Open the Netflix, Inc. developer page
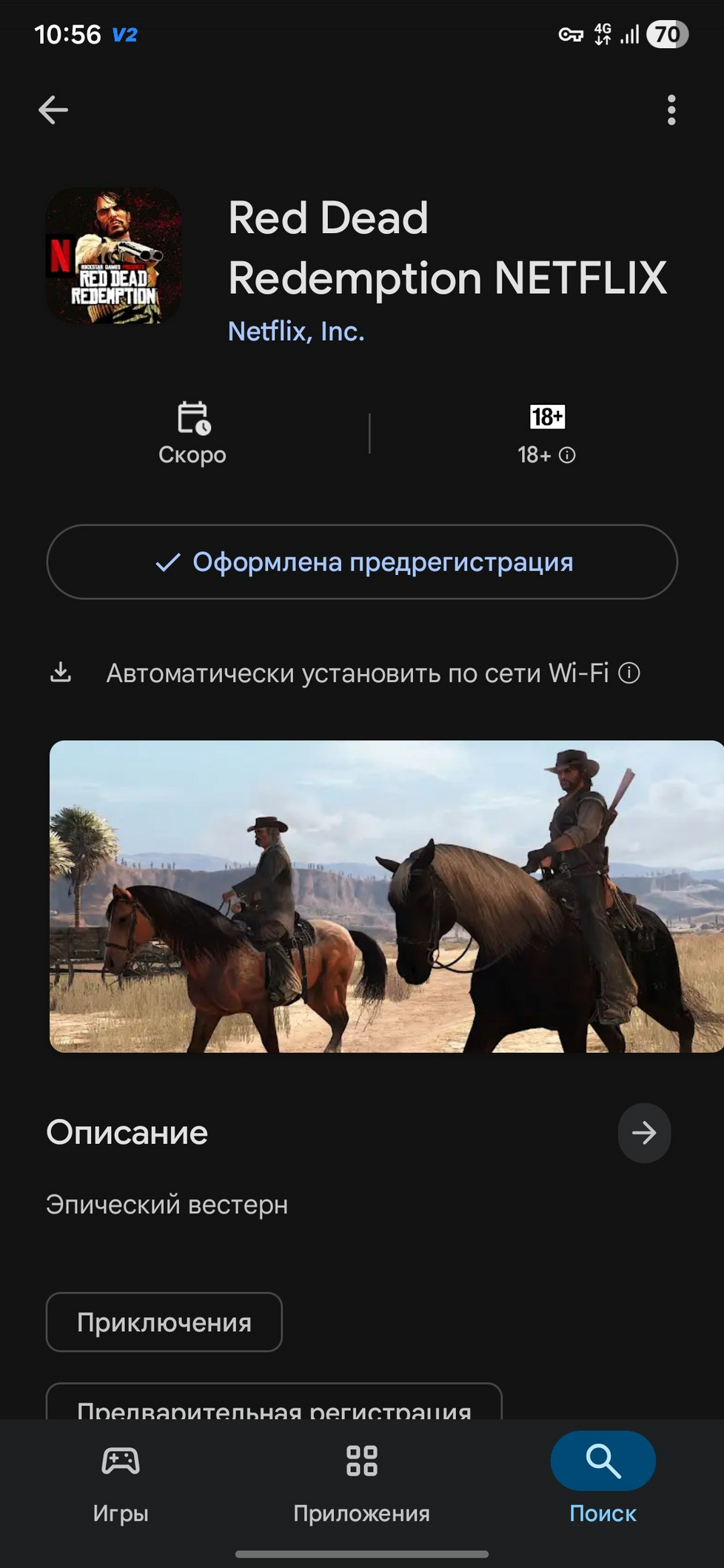The height and width of the screenshot is (1568, 724). (296, 332)
